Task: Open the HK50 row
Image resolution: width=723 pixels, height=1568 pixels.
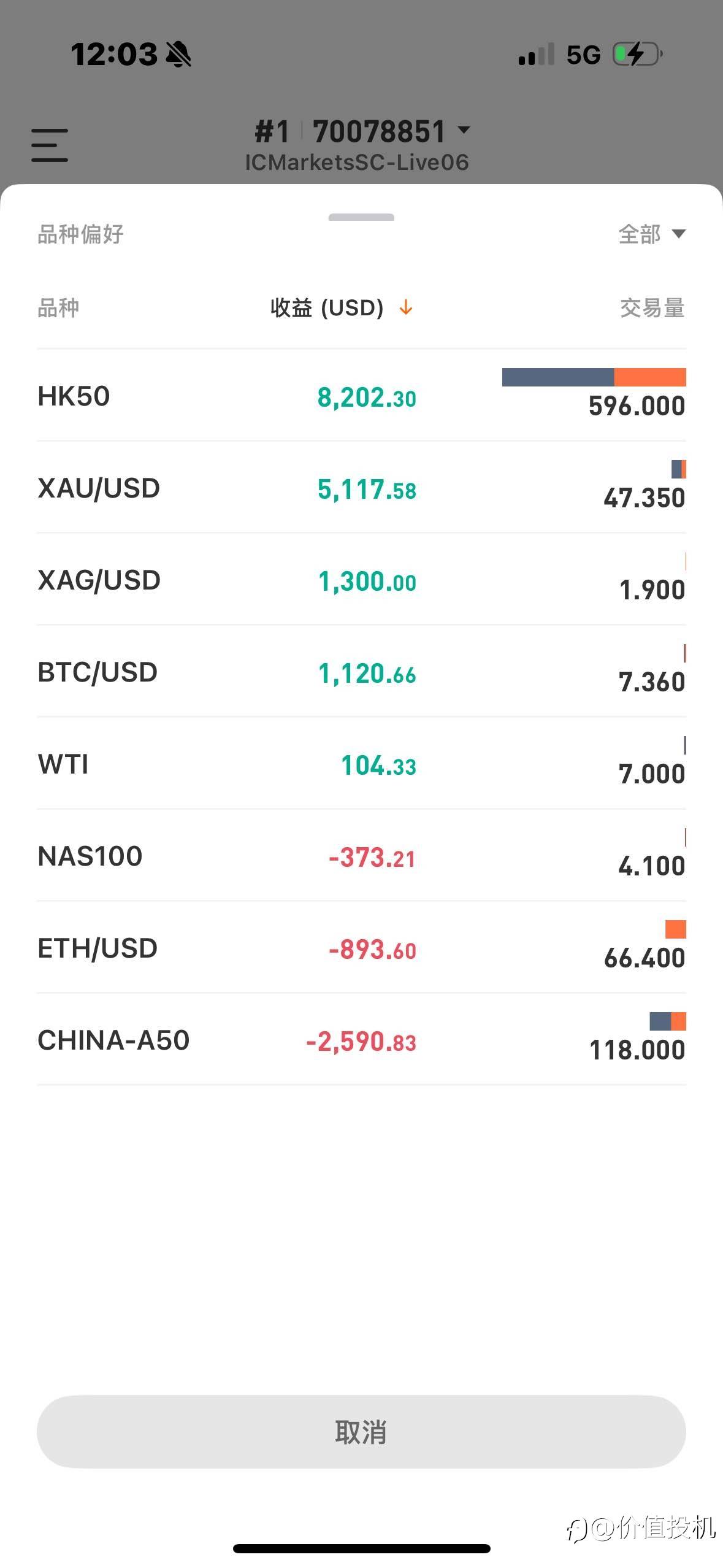Action: point(361,396)
